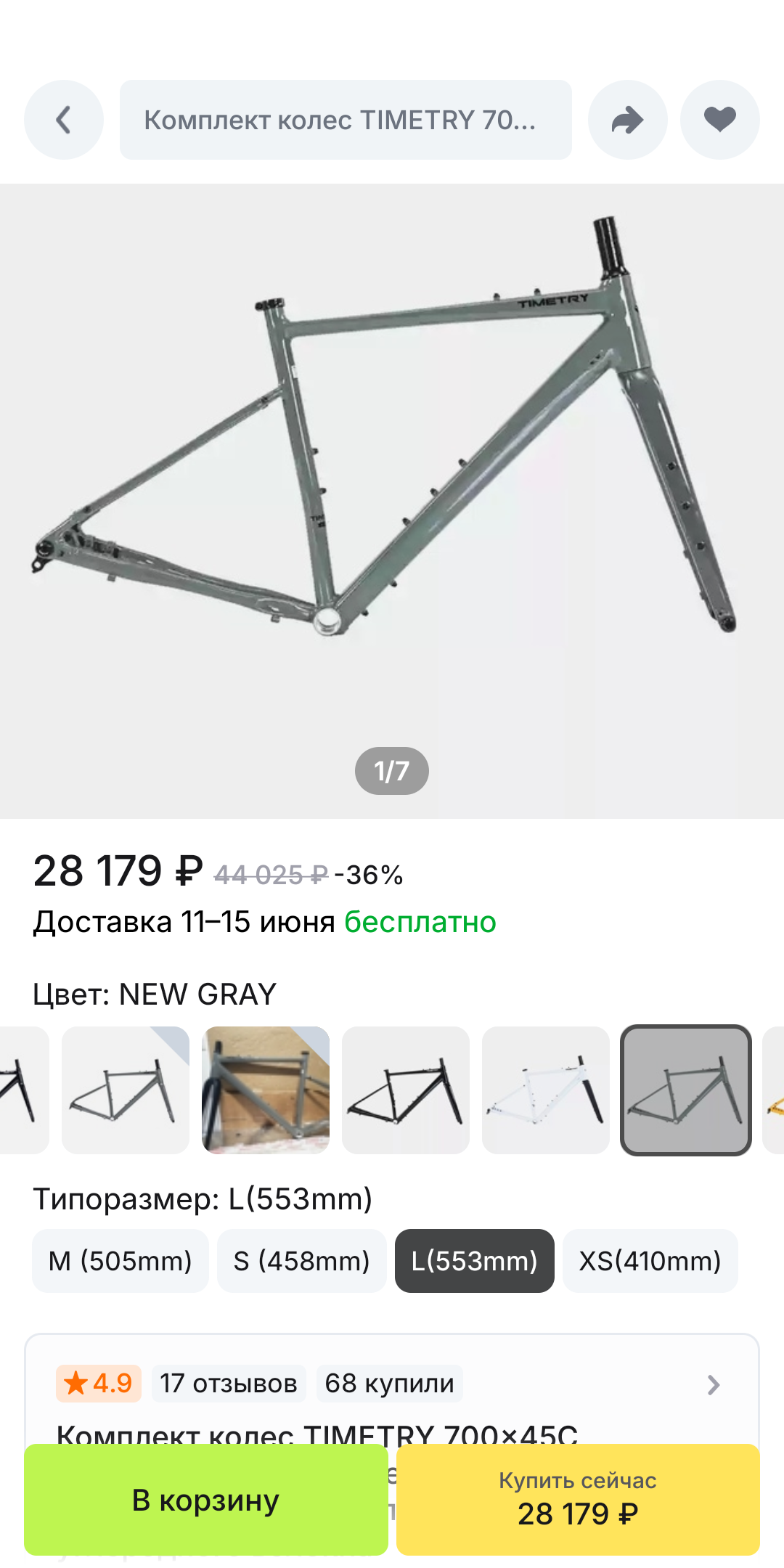Choose size S (458mm)
This screenshot has height=1568, width=784.
click(301, 1261)
